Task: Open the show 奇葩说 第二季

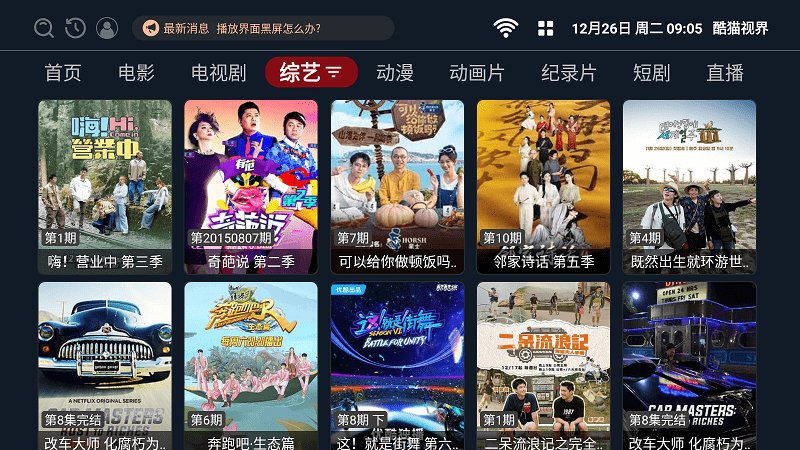Action: (x=251, y=187)
